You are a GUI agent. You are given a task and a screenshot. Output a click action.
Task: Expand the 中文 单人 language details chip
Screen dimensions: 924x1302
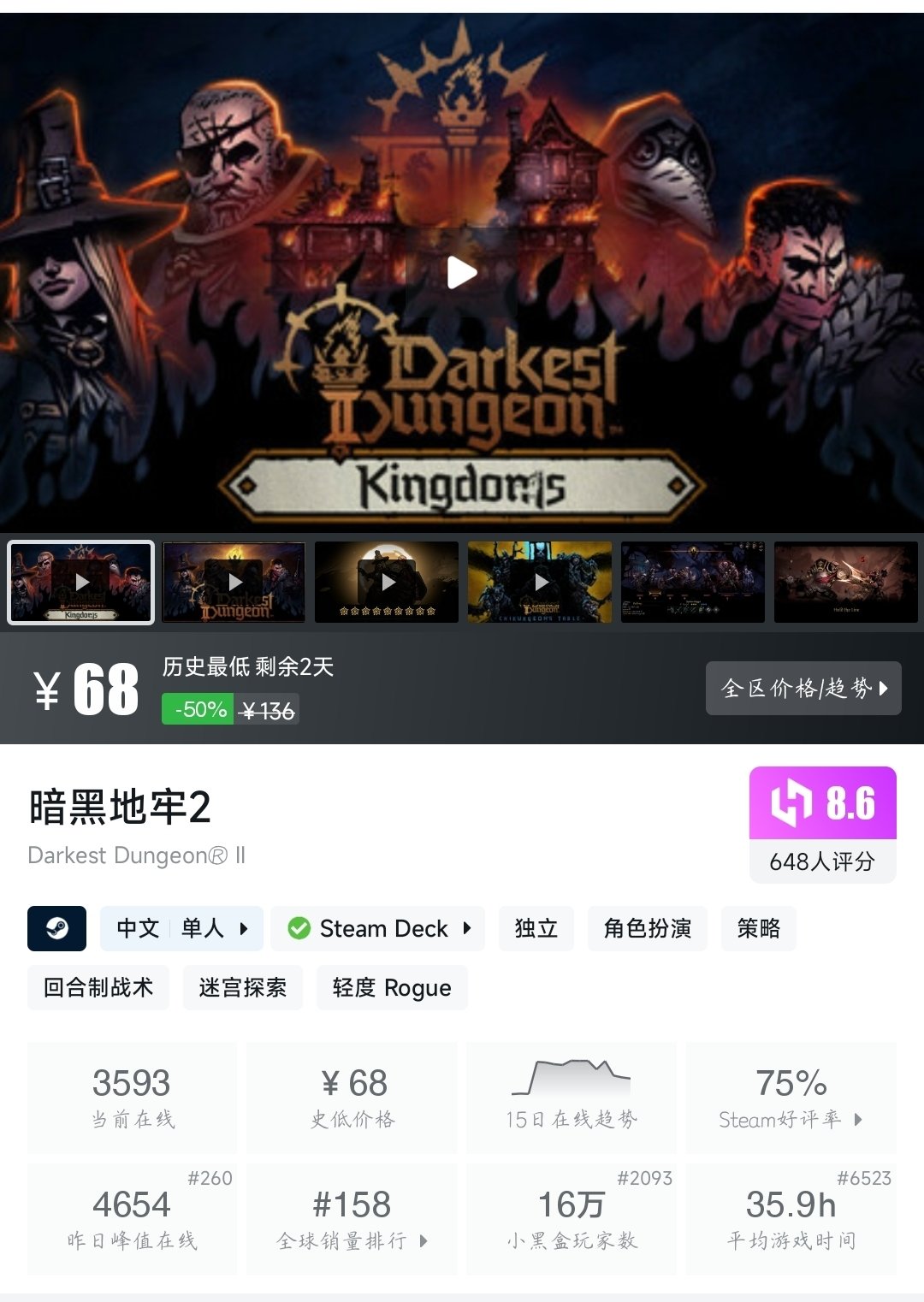[x=181, y=928]
